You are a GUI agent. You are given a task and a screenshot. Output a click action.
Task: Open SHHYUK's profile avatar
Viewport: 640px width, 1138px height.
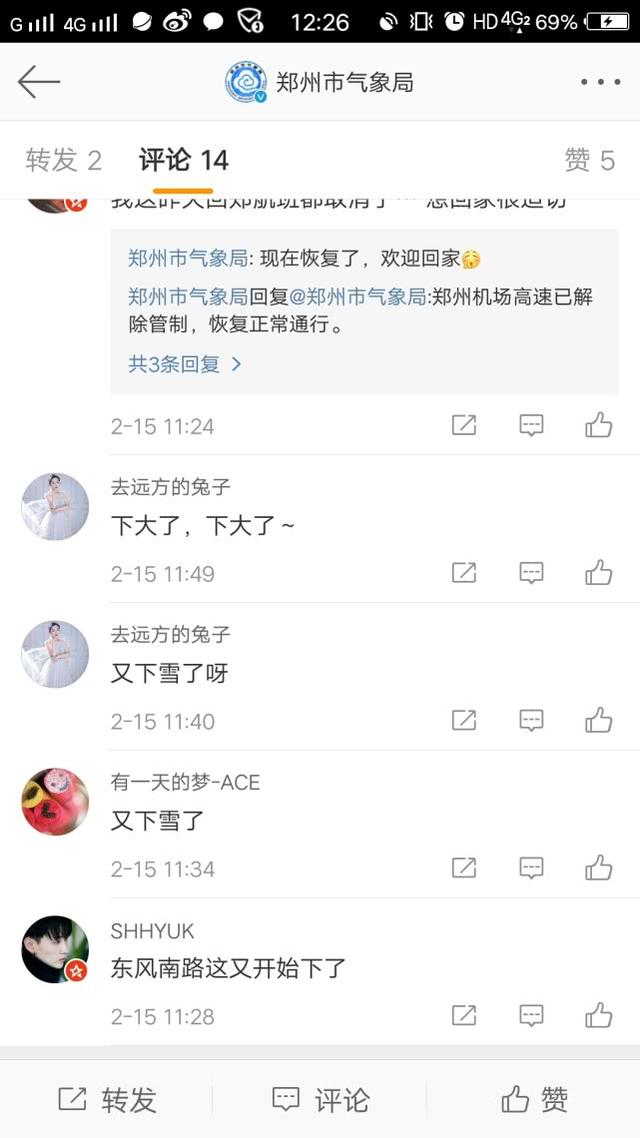pyautogui.click(x=55, y=950)
